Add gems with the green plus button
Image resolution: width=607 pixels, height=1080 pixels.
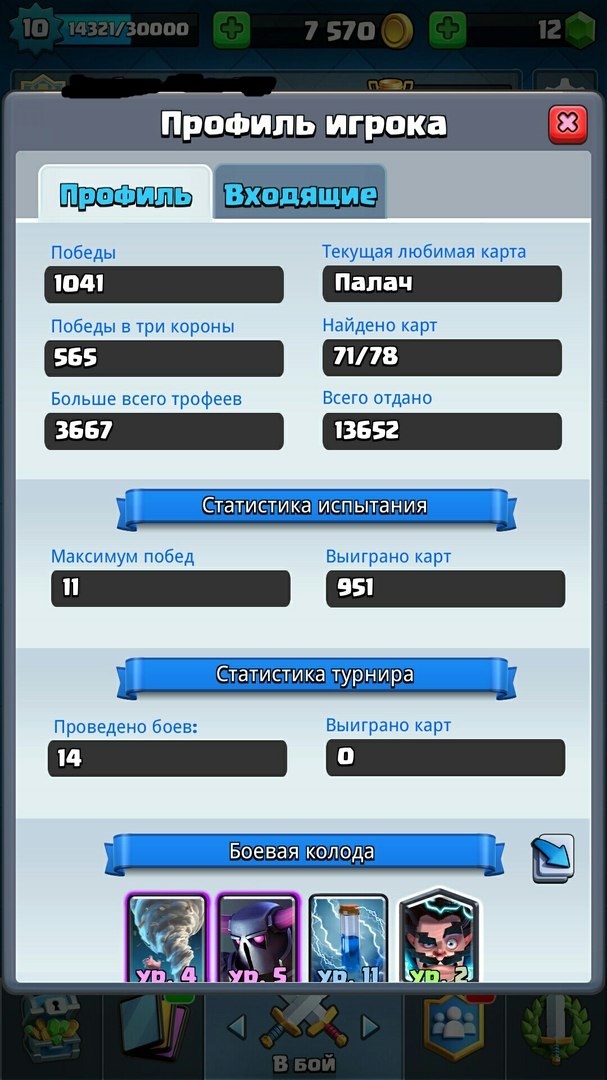(x=448, y=30)
